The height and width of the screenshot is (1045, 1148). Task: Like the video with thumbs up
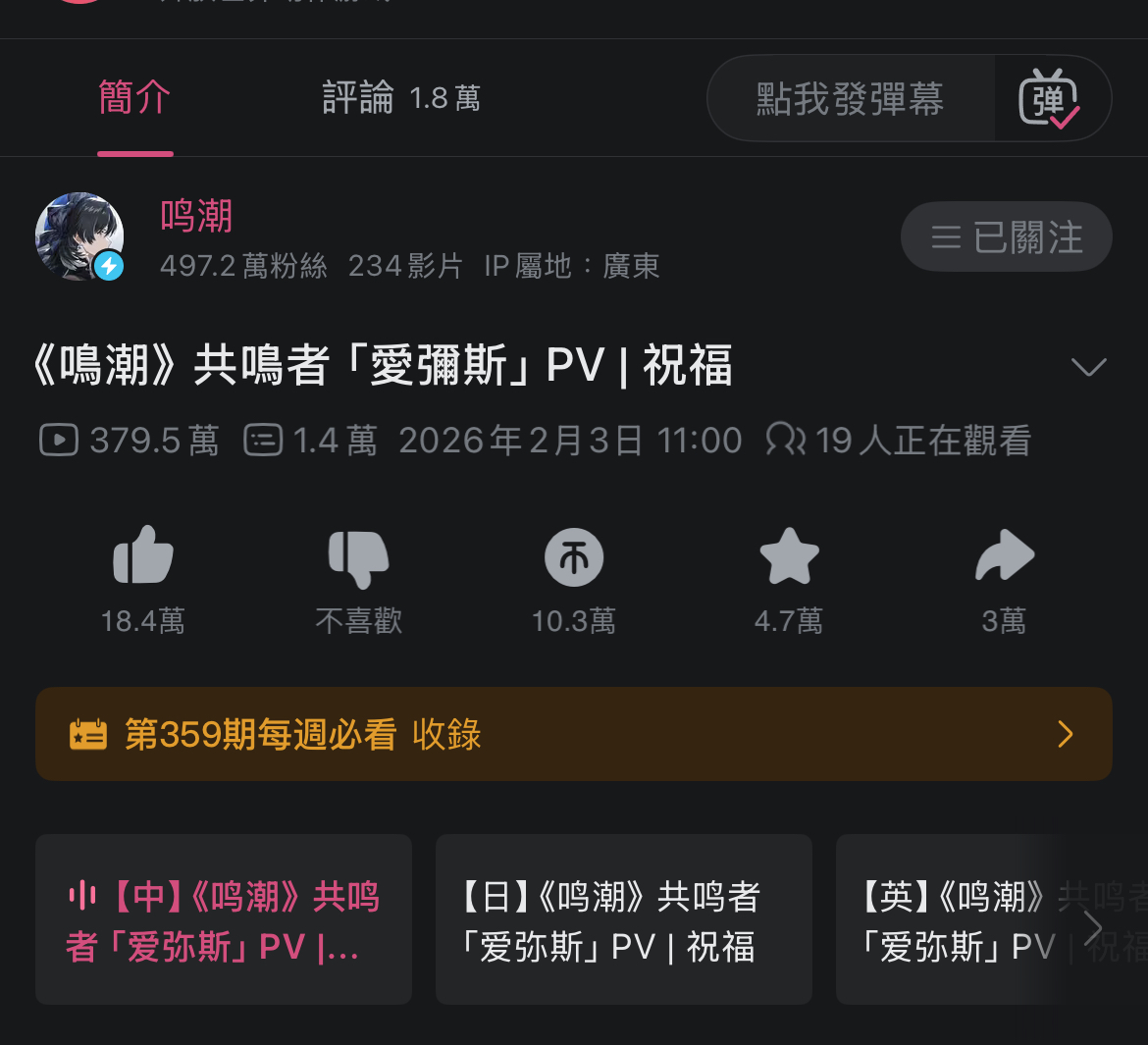pos(143,556)
